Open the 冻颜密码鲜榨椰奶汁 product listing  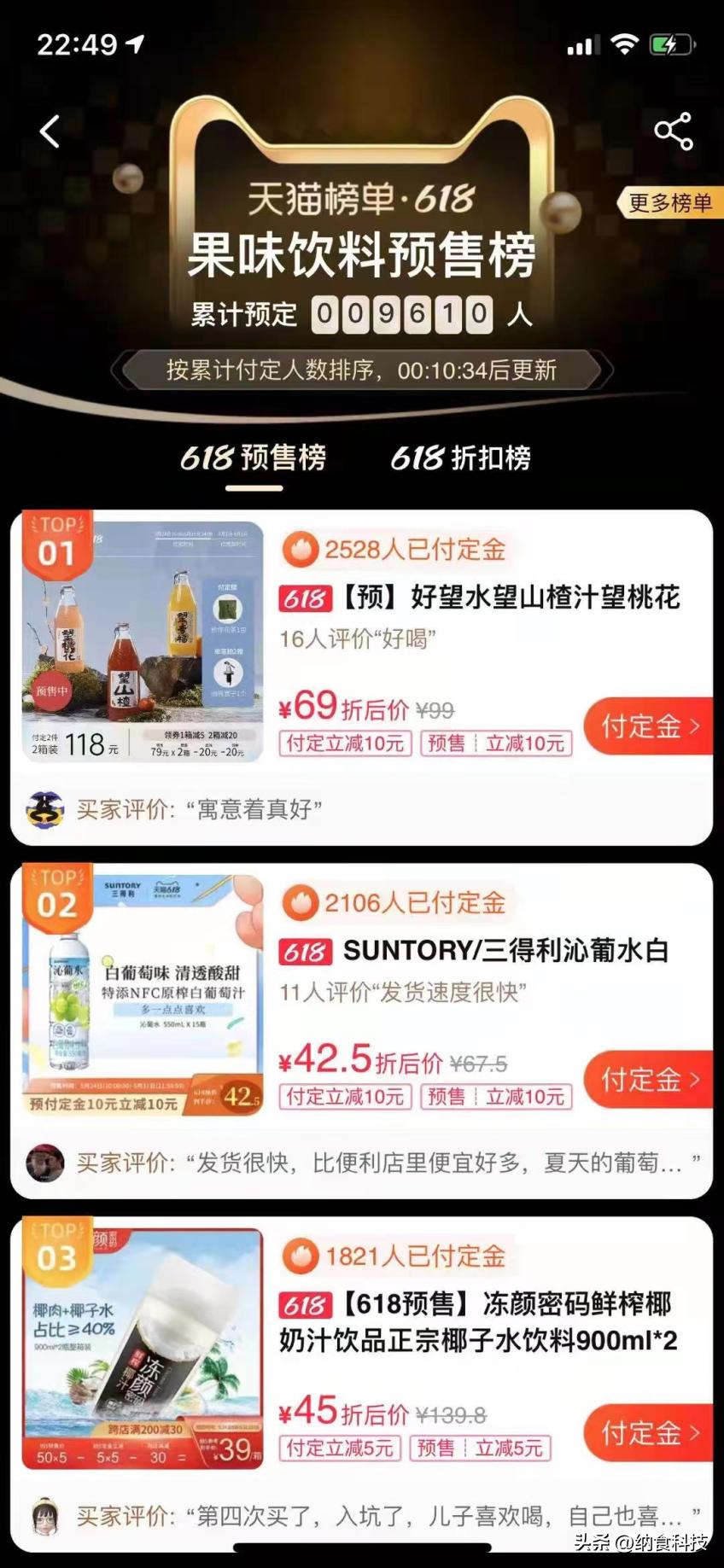coord(478,1322)
